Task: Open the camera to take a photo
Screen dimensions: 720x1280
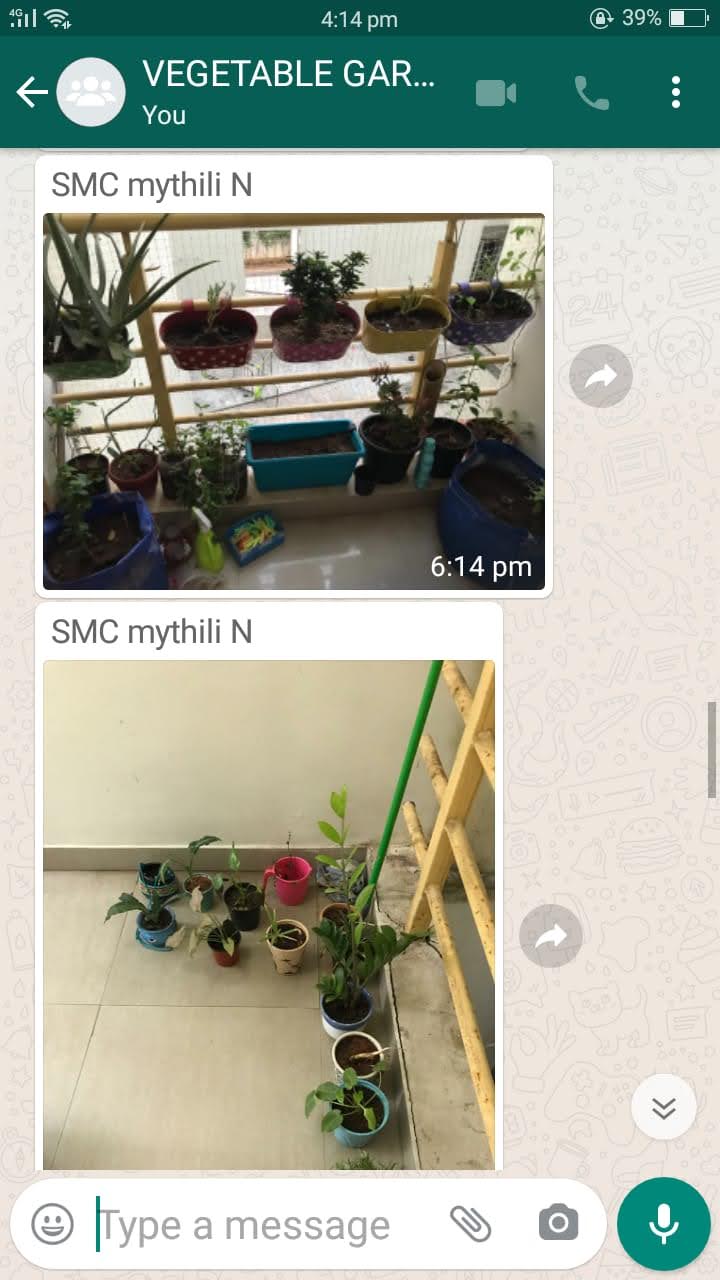Action: tap(558, 1223)
